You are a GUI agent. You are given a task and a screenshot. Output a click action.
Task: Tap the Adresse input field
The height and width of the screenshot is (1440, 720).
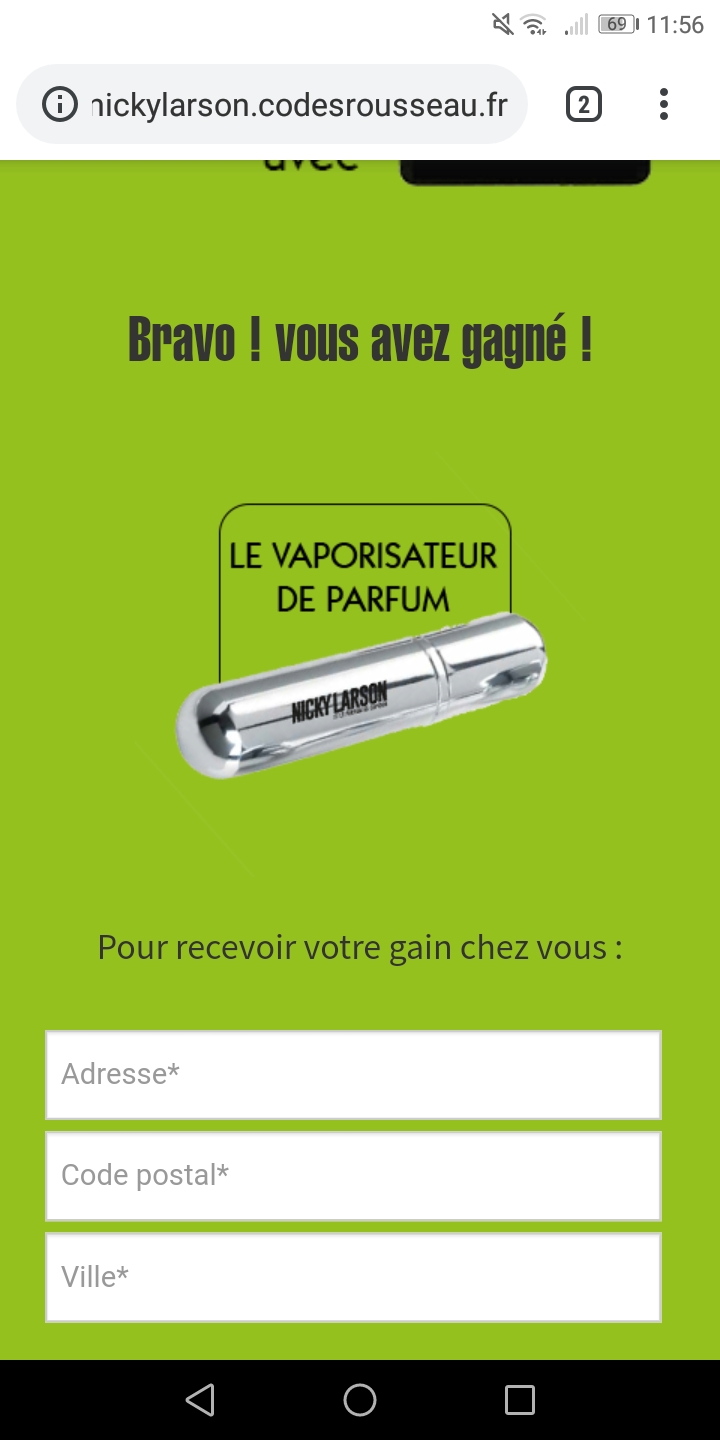pos(353,1075)
